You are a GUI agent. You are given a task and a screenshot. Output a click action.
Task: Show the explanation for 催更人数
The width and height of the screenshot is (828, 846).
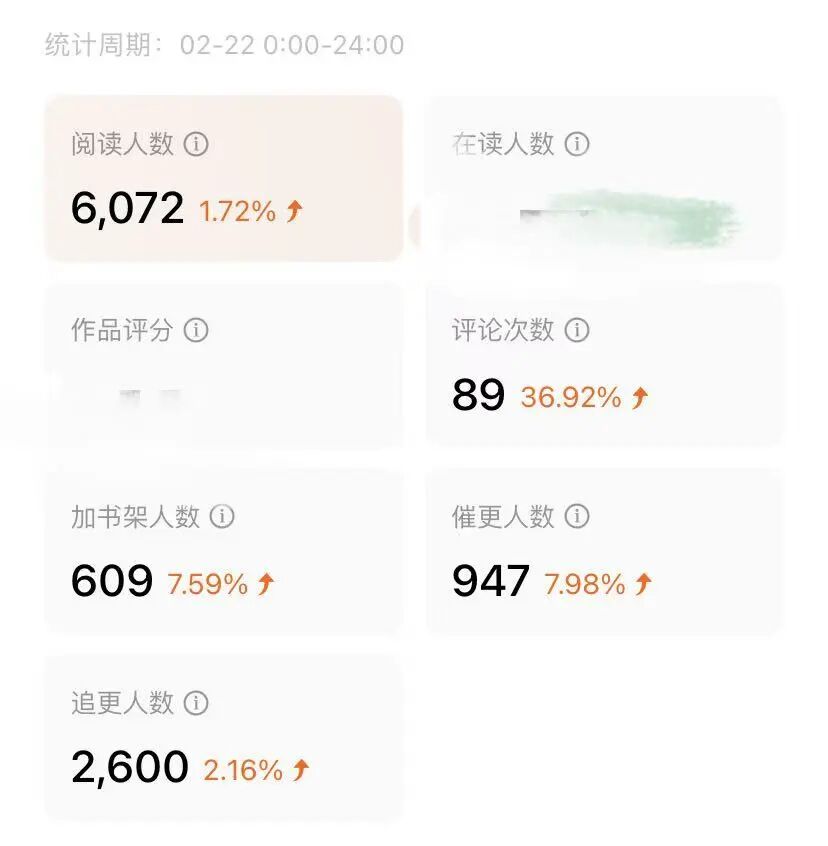(x=577, y=516)
